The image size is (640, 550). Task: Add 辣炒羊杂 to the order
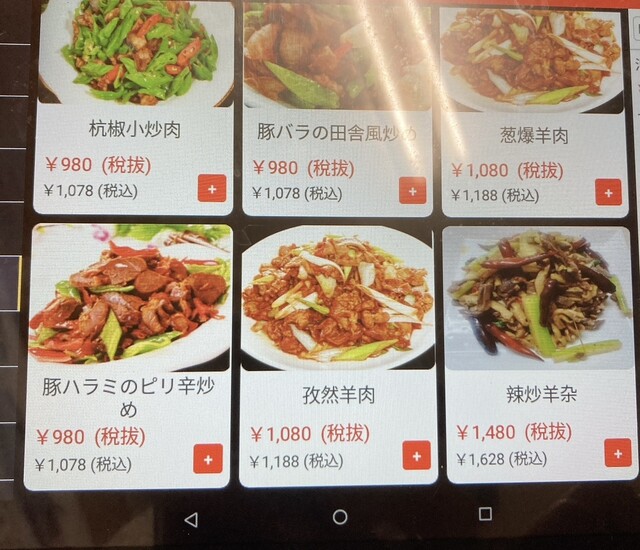618,452
